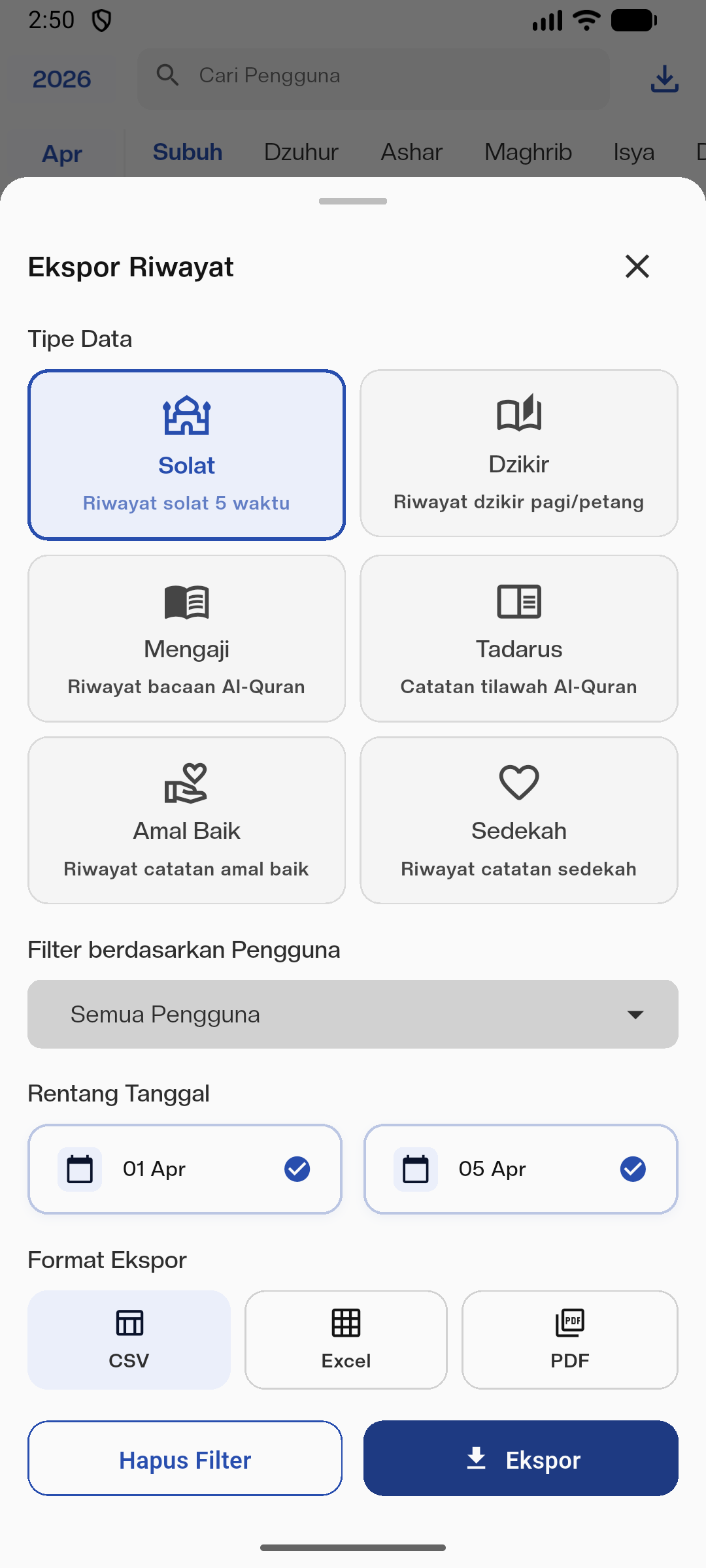The width and height of the screenshot is (706, 1568).
Task: Tap the PDF export format icon
Action: (x=569, y=1322)
